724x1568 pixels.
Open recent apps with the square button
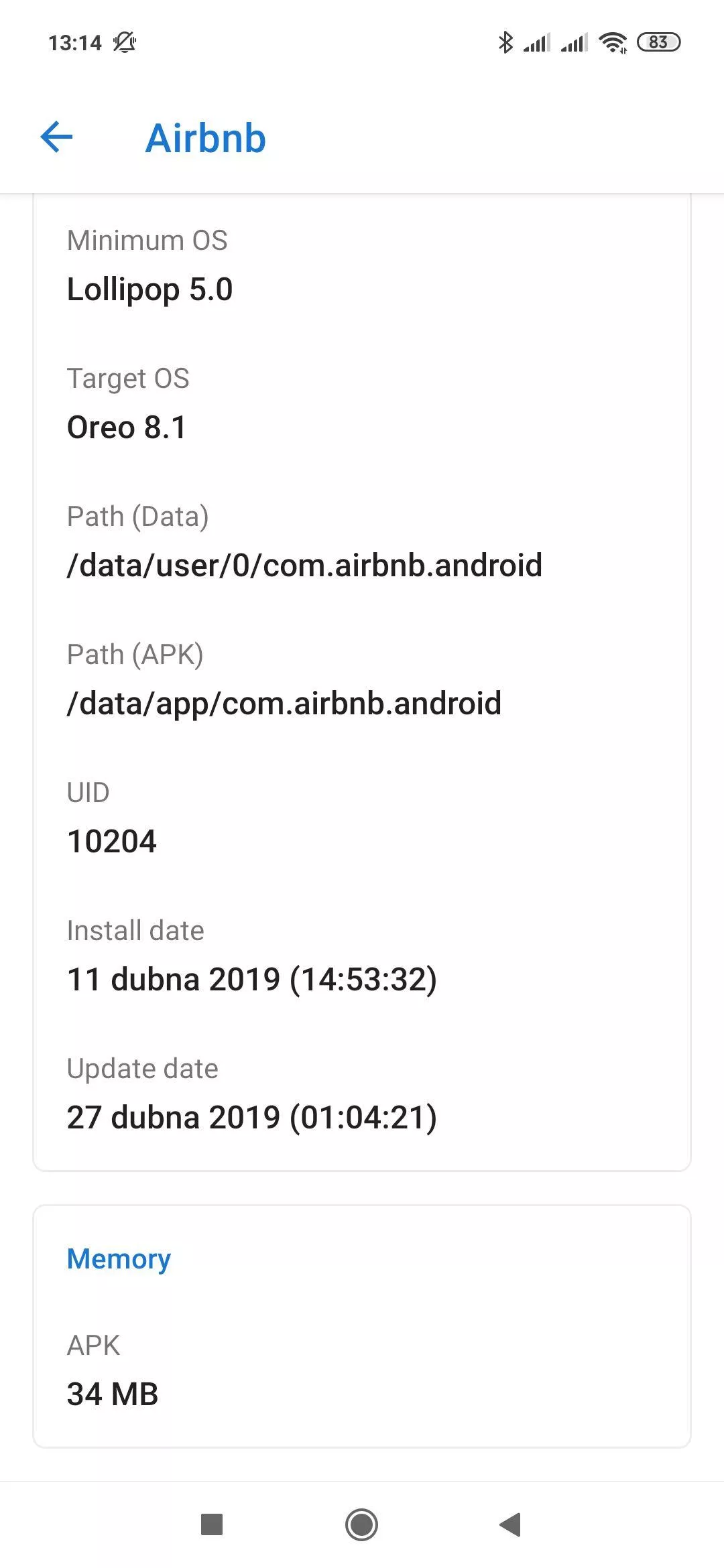212,1524
